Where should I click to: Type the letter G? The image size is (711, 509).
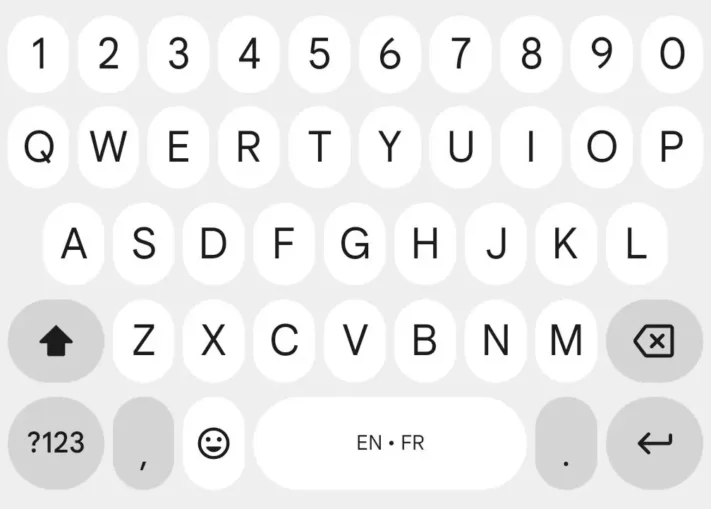pyautogui.click(x=355, y=244)
